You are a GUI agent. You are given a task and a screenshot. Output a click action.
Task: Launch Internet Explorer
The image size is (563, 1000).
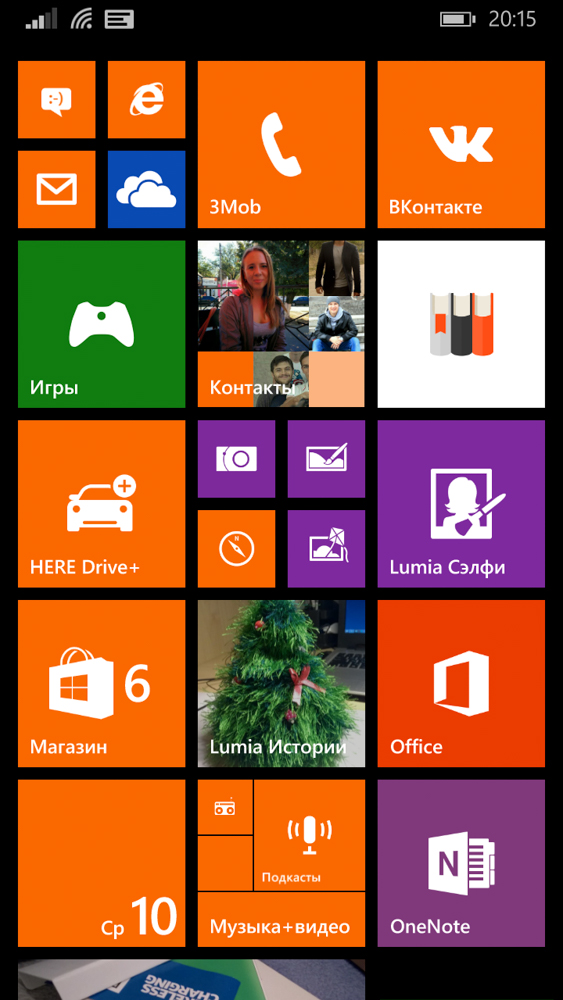[x=146, y=99]
